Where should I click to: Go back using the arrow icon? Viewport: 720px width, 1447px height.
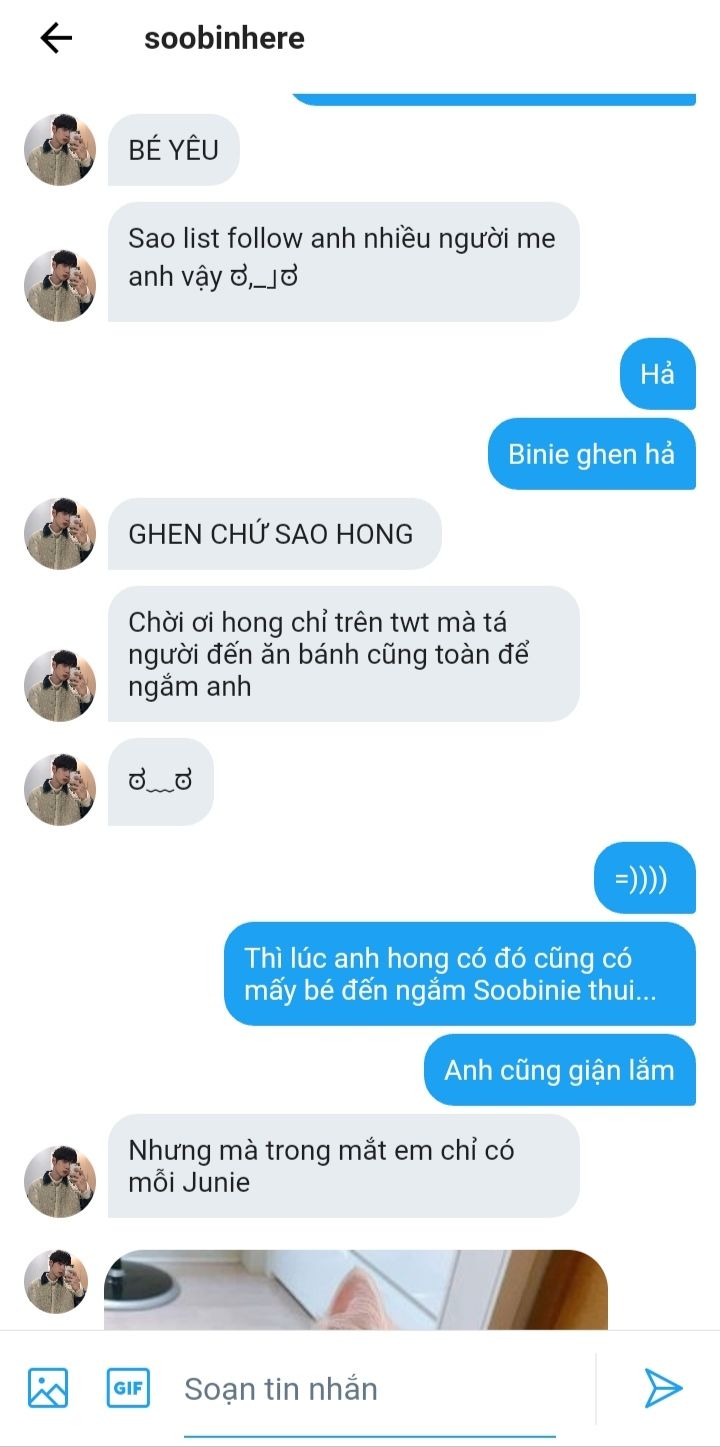(56, 38)
